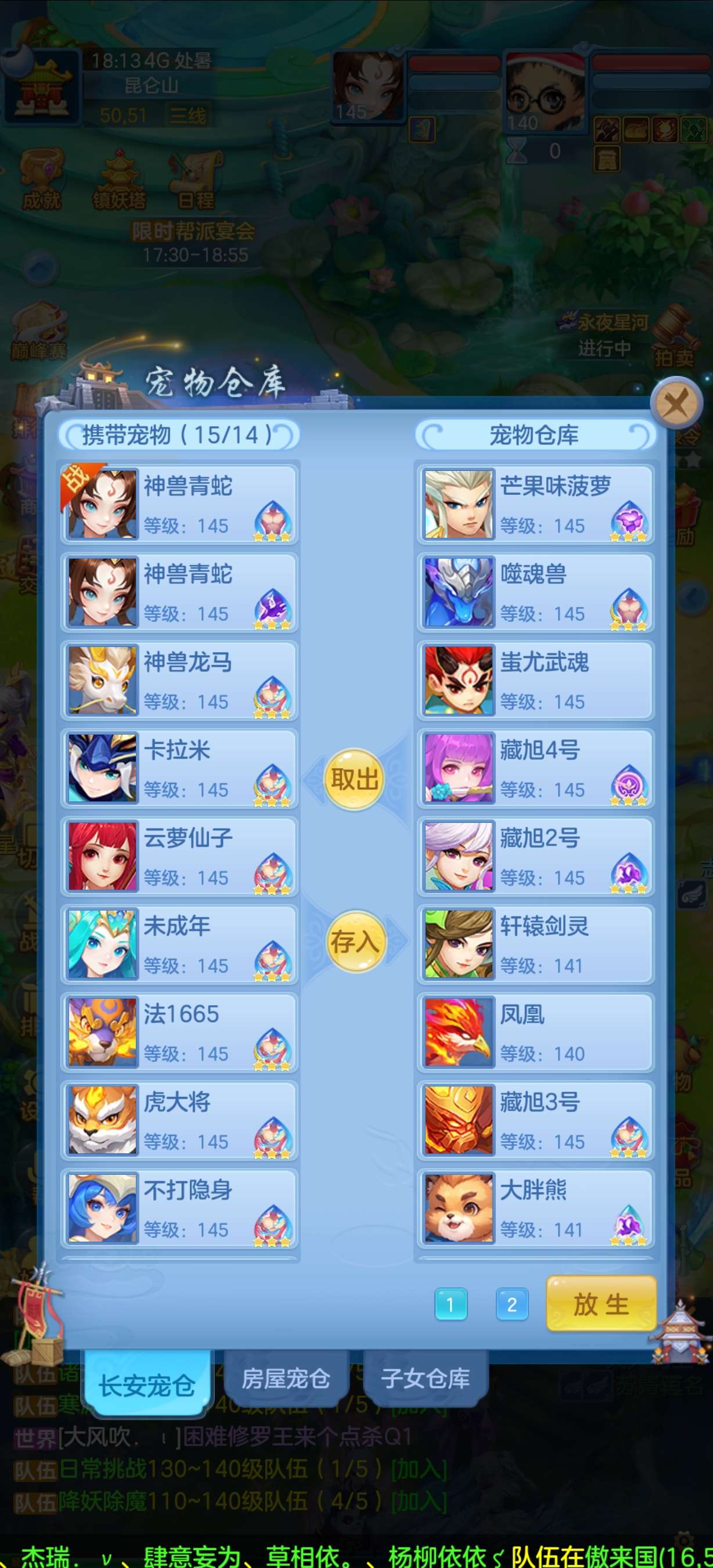Select 大胖熊 in the warehouse
The image size is (713, 1568).
pyautogui.click(x=535, y=1209)
